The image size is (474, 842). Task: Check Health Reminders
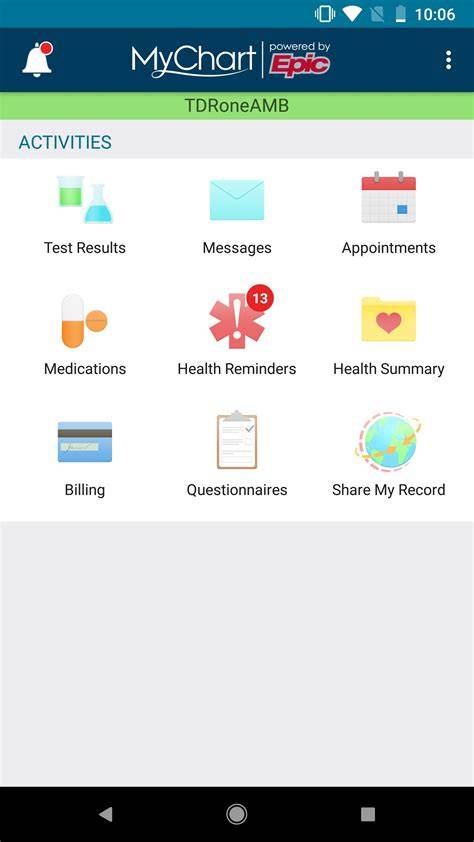click(237, 333)
